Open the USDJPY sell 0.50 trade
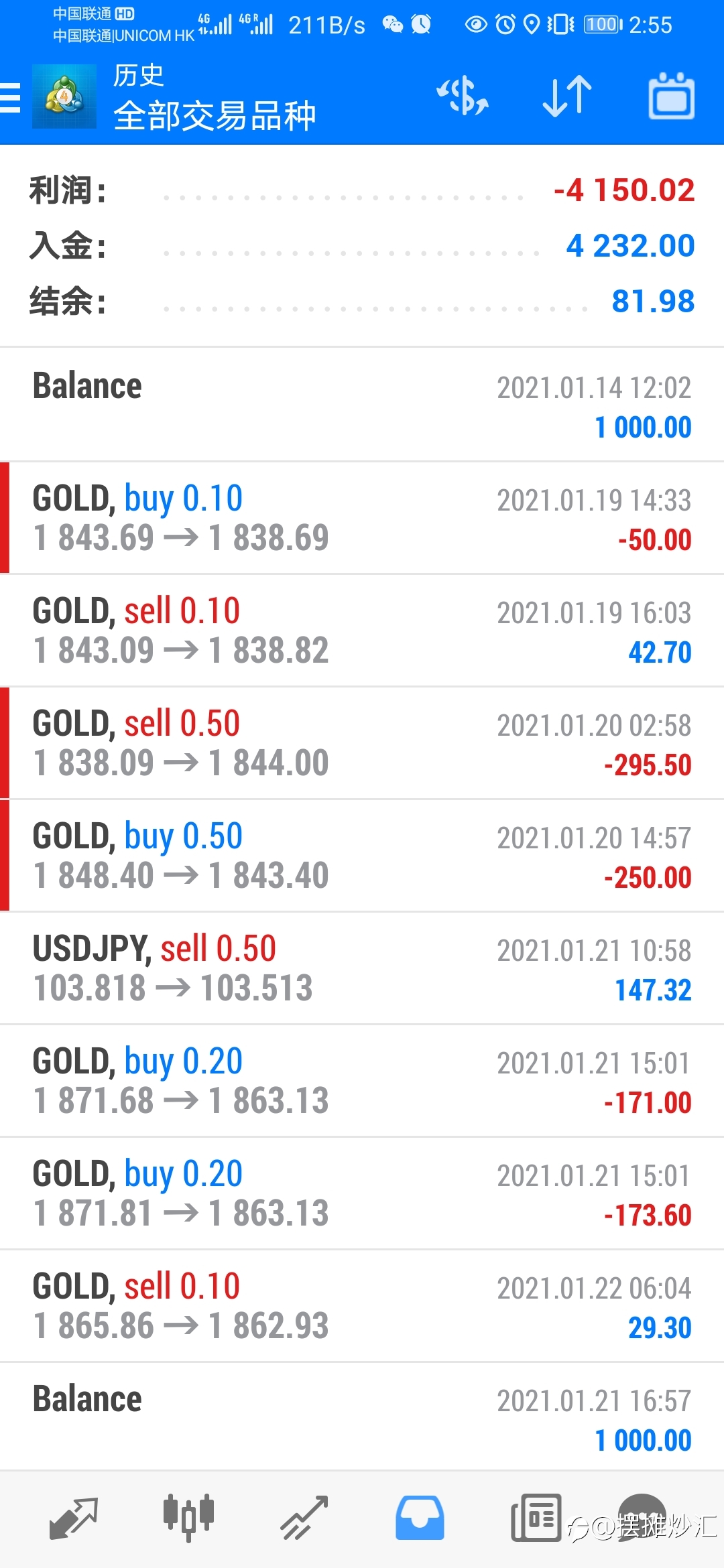The image size is (724, 1568). click(x=362, y=968)
